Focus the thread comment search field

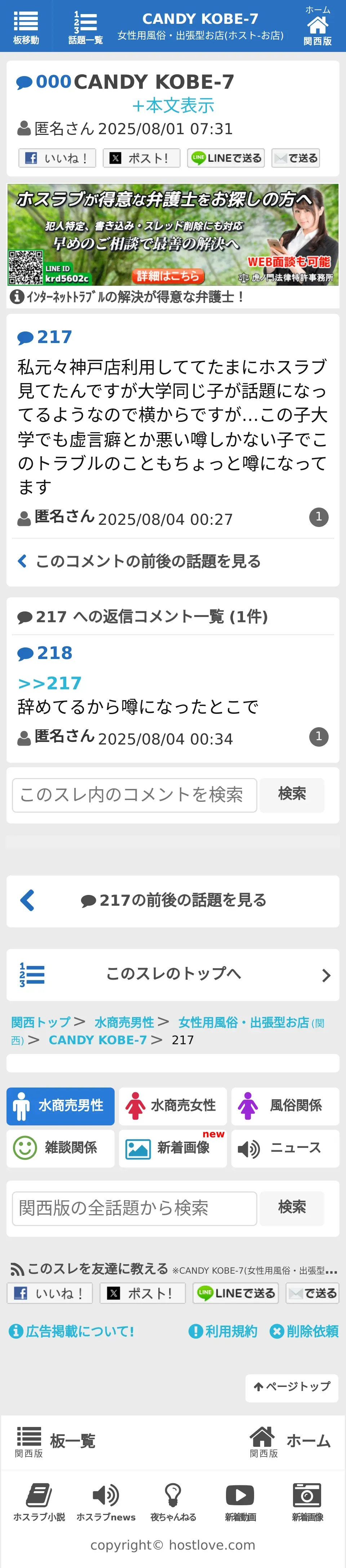(x=134, y=794)
